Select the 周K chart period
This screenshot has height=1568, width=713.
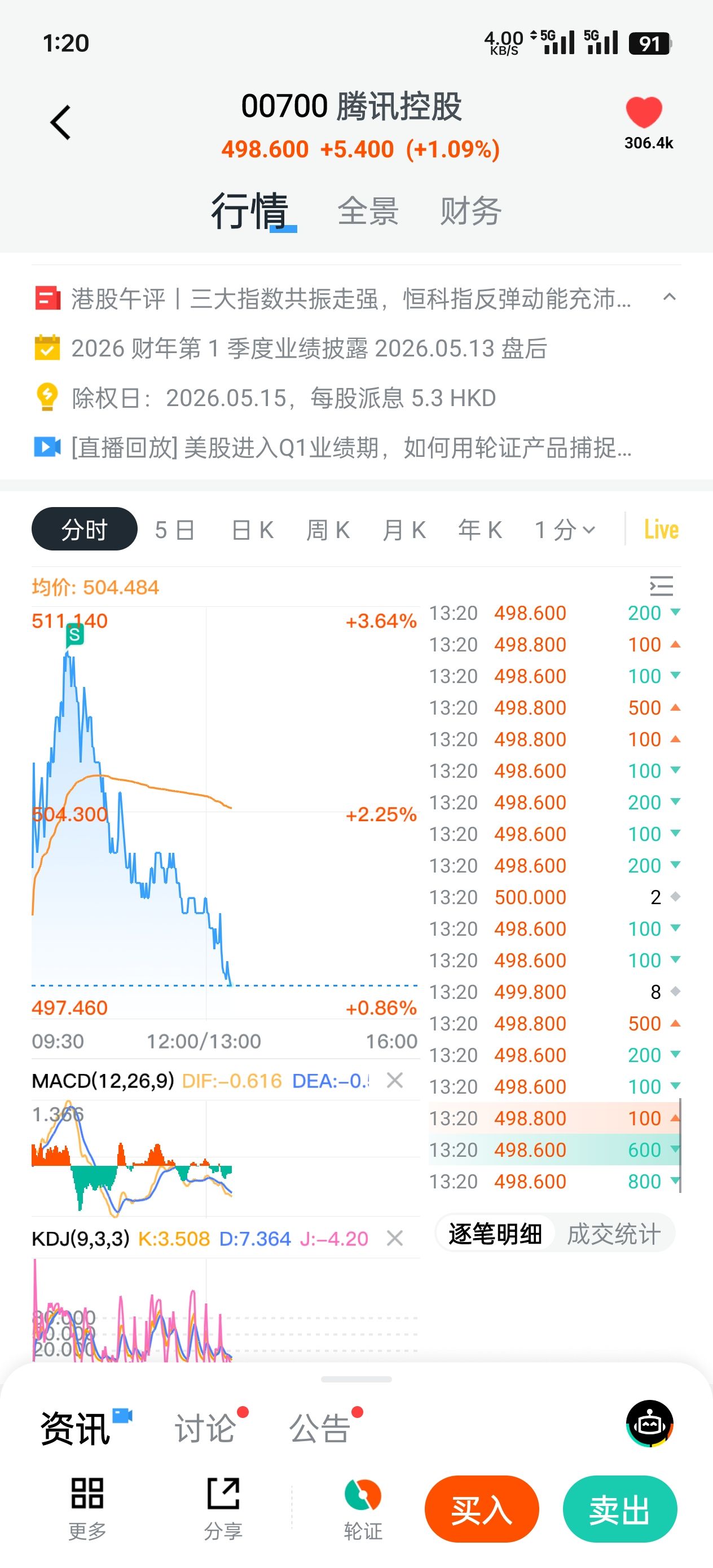pyautogui.click(x=328, y=530)
